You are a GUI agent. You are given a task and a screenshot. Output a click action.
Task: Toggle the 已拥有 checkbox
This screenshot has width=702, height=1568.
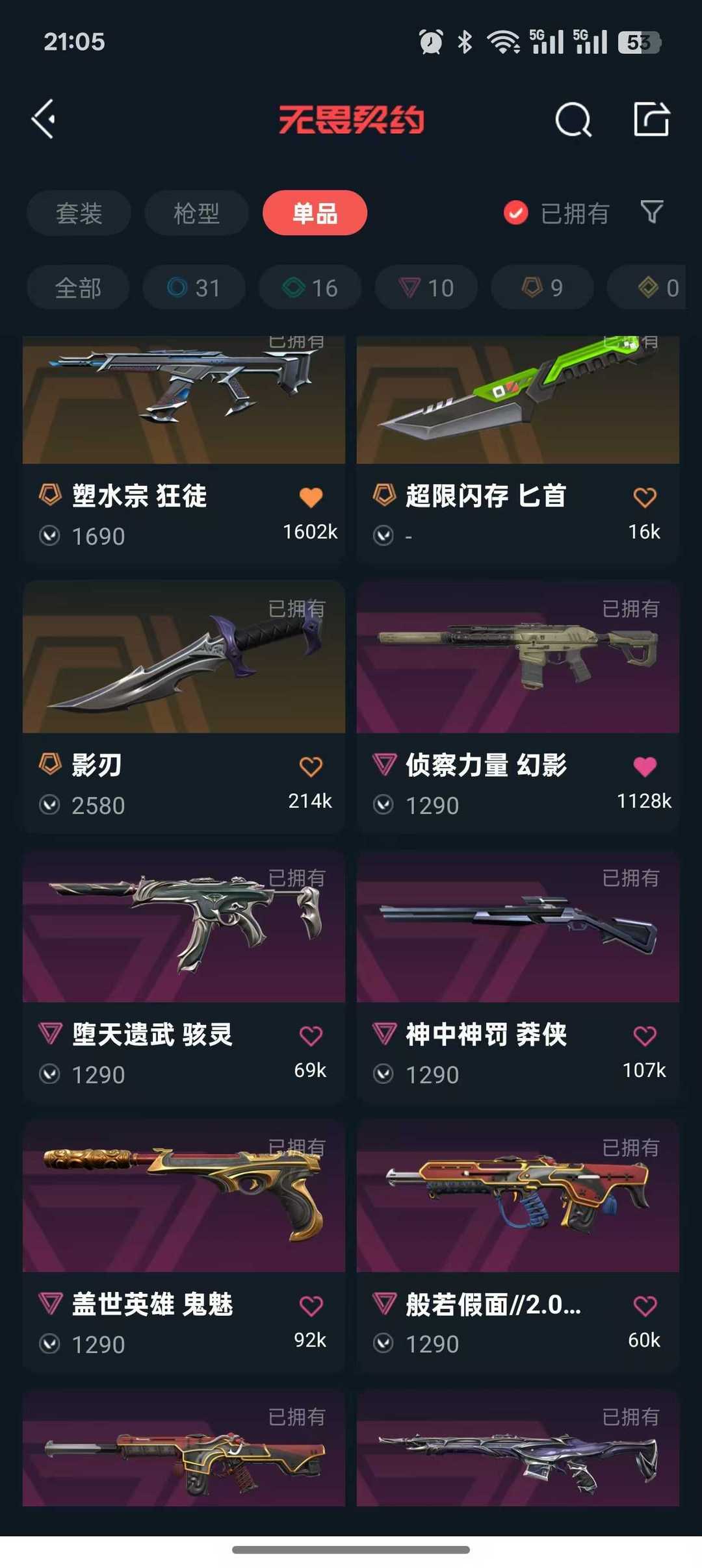(516, 213)
